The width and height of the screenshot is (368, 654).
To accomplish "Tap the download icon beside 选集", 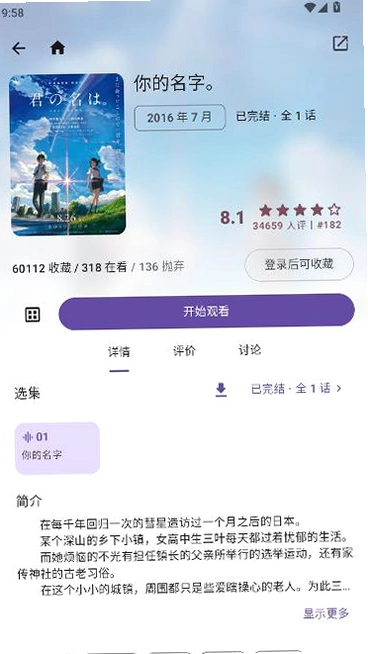I will (x=221, y=390).
